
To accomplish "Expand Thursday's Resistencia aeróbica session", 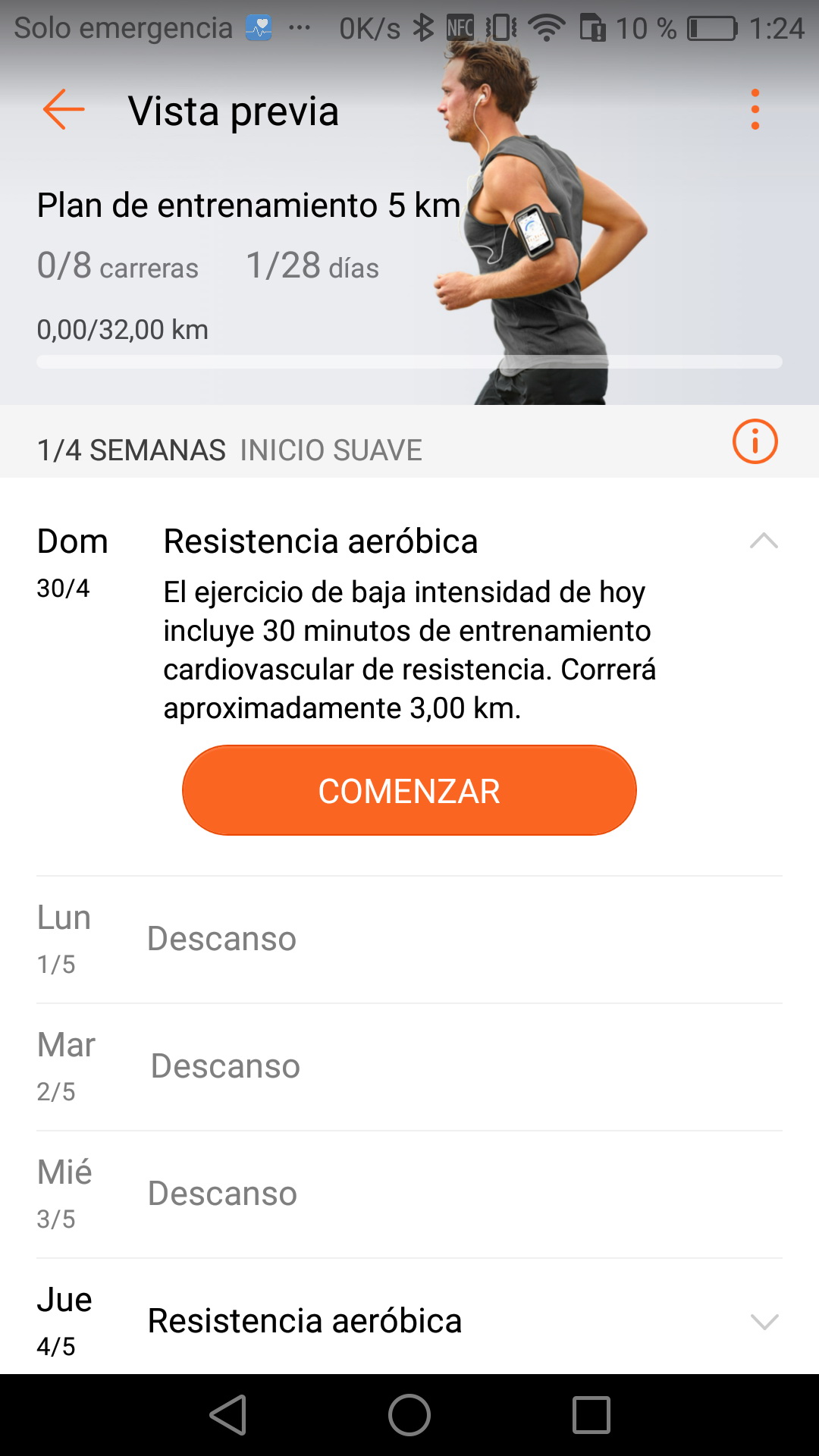I will click(764, 1322).
